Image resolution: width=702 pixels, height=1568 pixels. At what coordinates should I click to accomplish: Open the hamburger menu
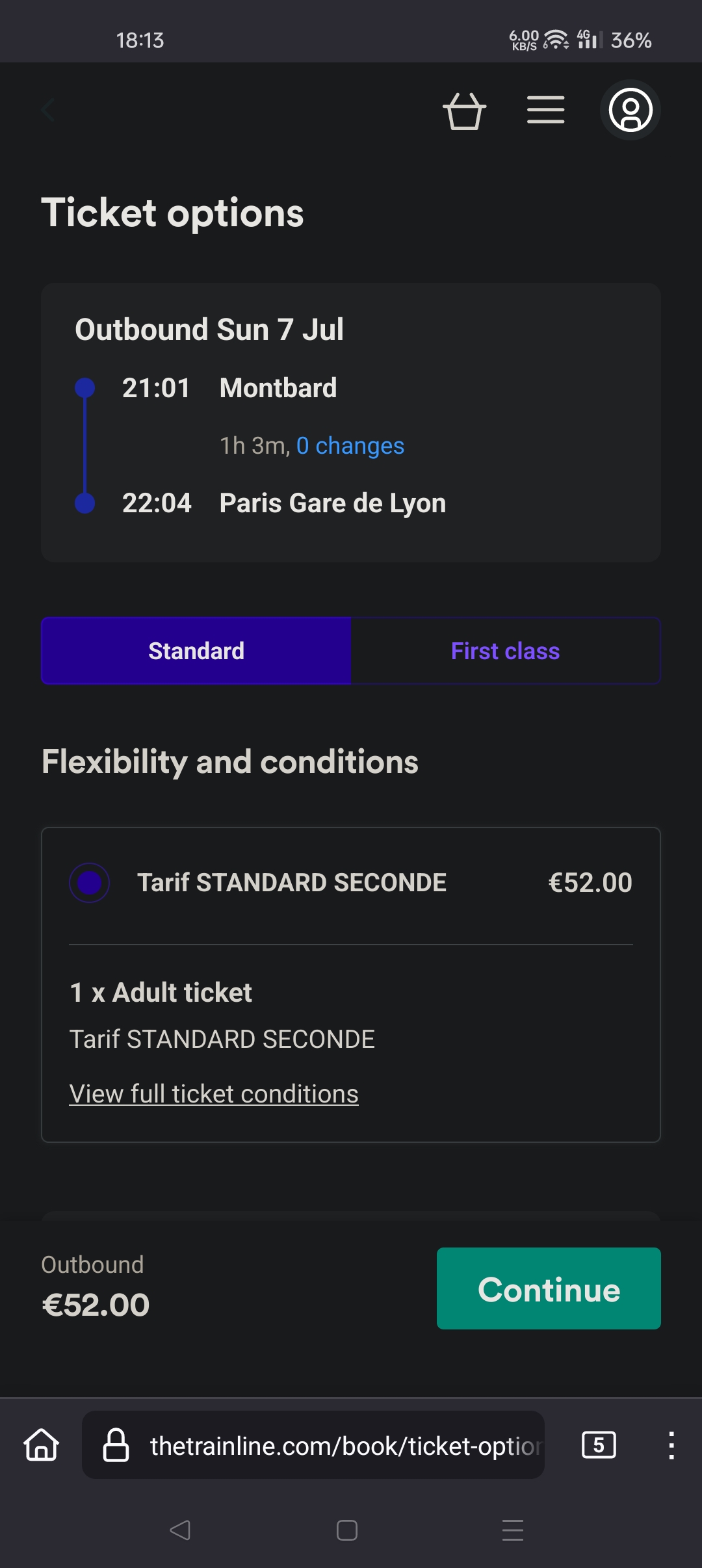coord(545,110)
